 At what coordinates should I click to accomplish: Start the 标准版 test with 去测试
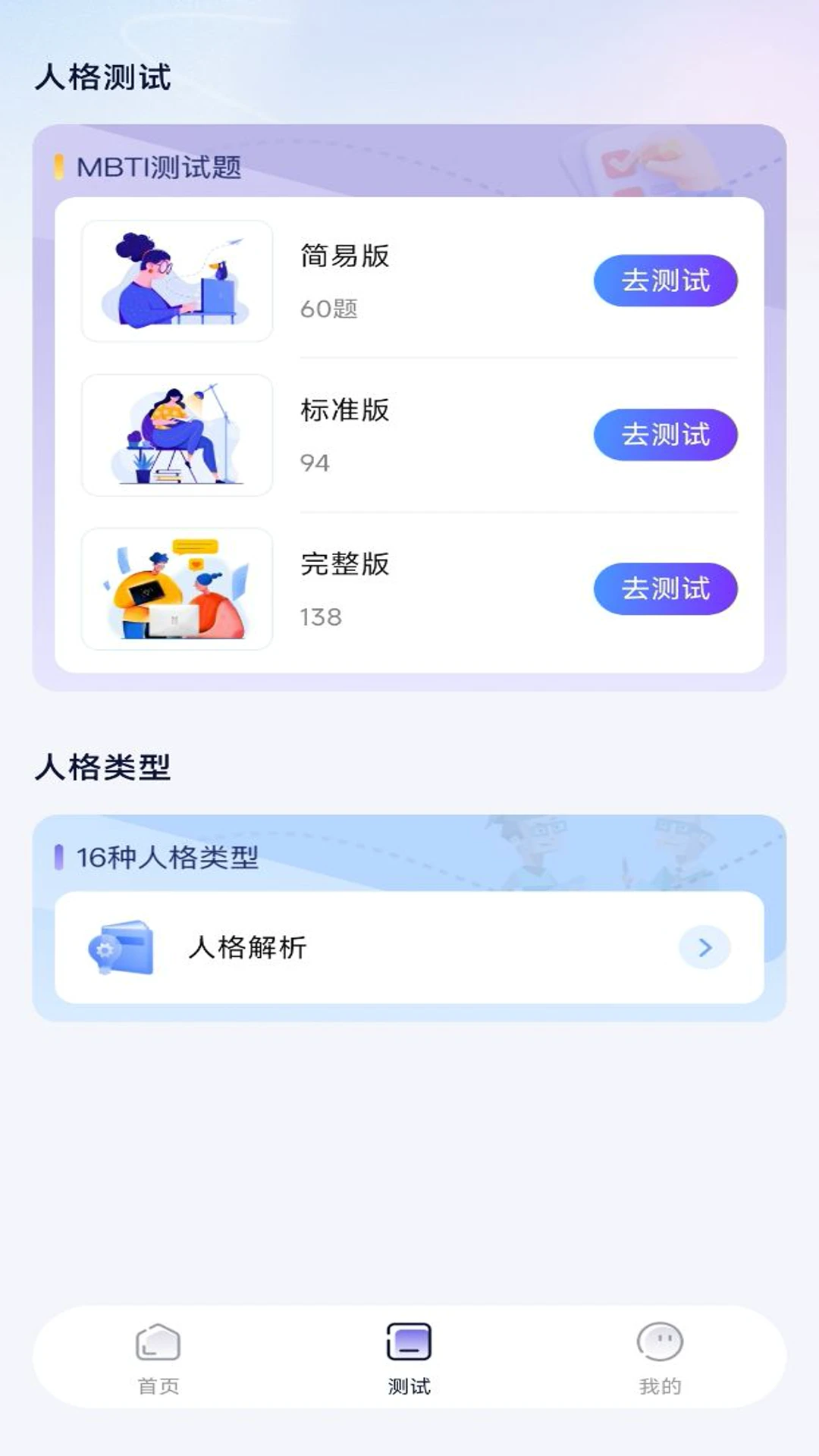[x=664, y=434]
